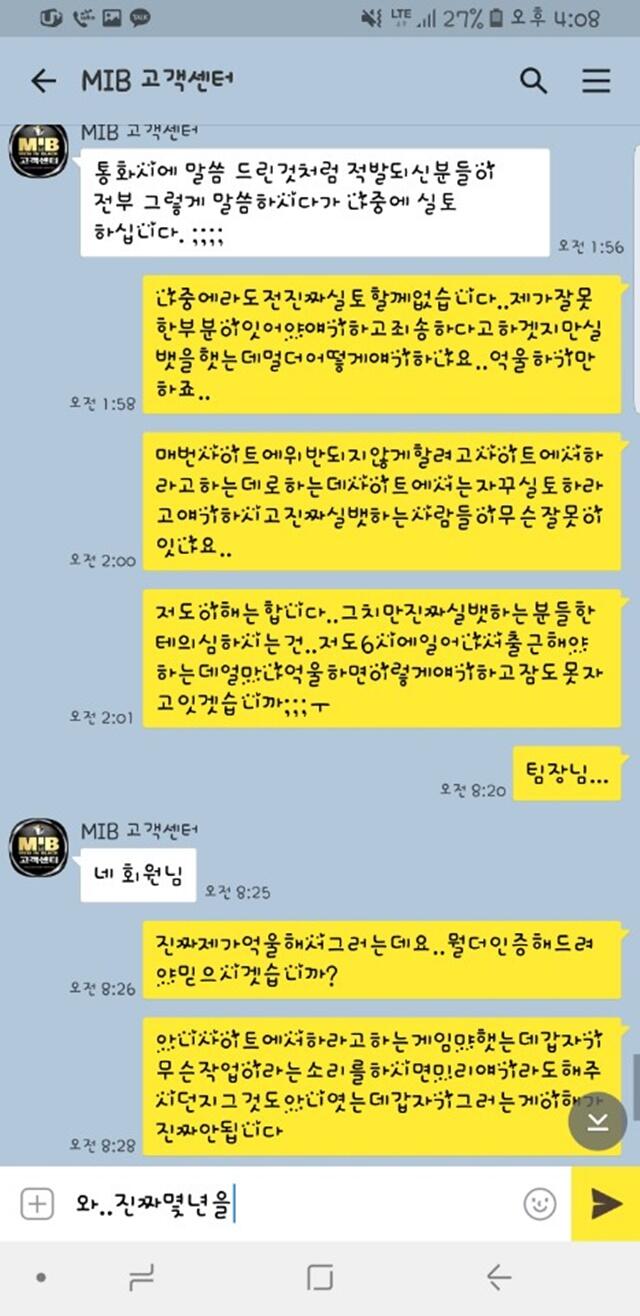Go back from MIB 고객센터 chat
The width and height of the screenshot is (640, 1316).
(43, 81)
